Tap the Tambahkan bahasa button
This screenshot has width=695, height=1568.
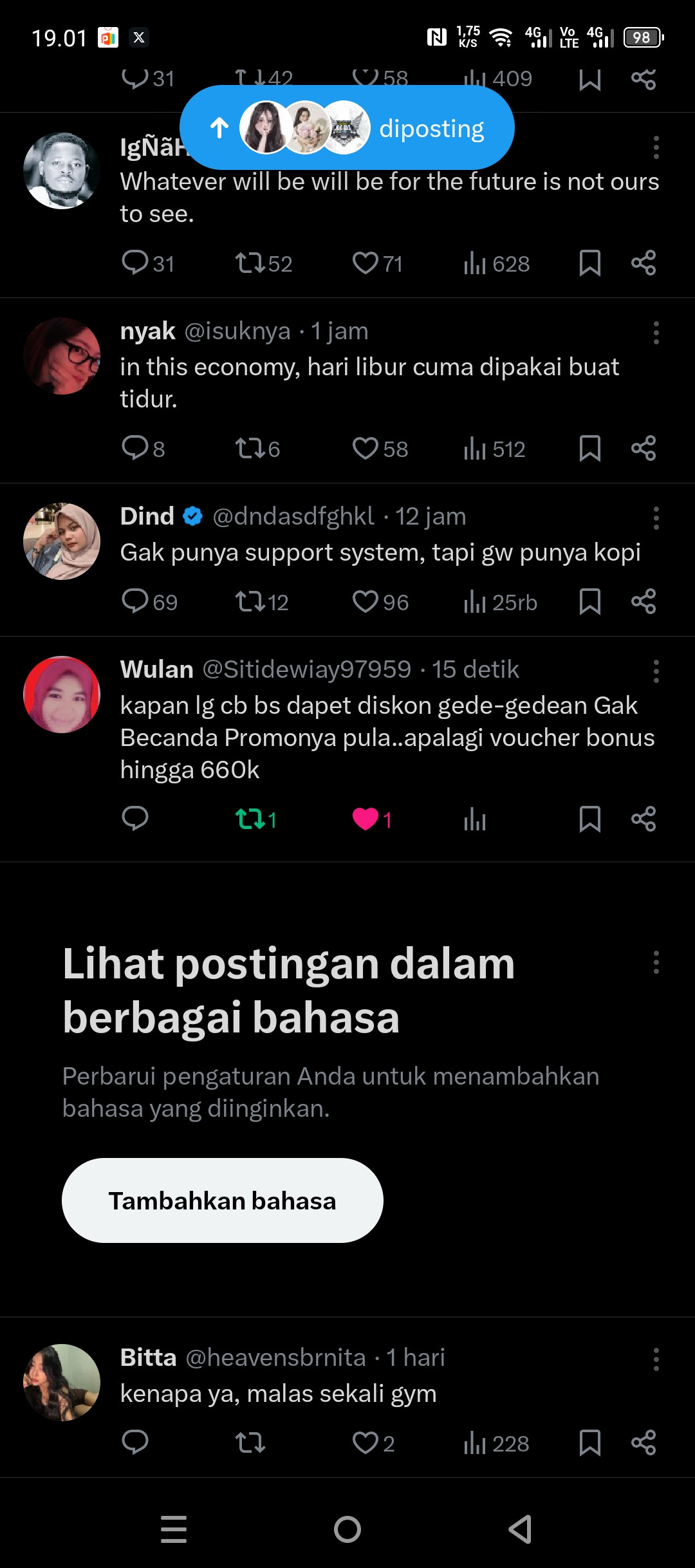pyautogui.click(x=222, y=1200)
